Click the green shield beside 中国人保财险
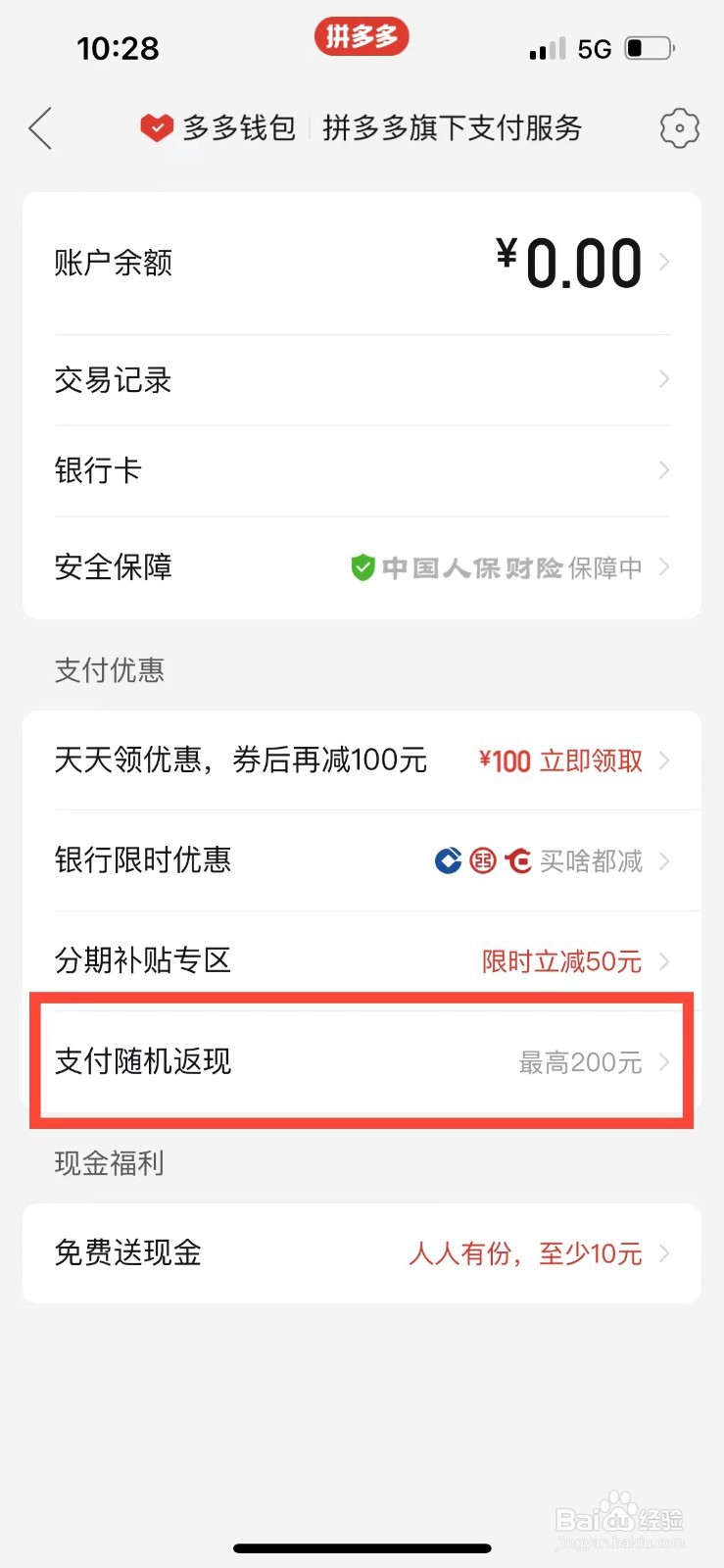 pos(362,567)
